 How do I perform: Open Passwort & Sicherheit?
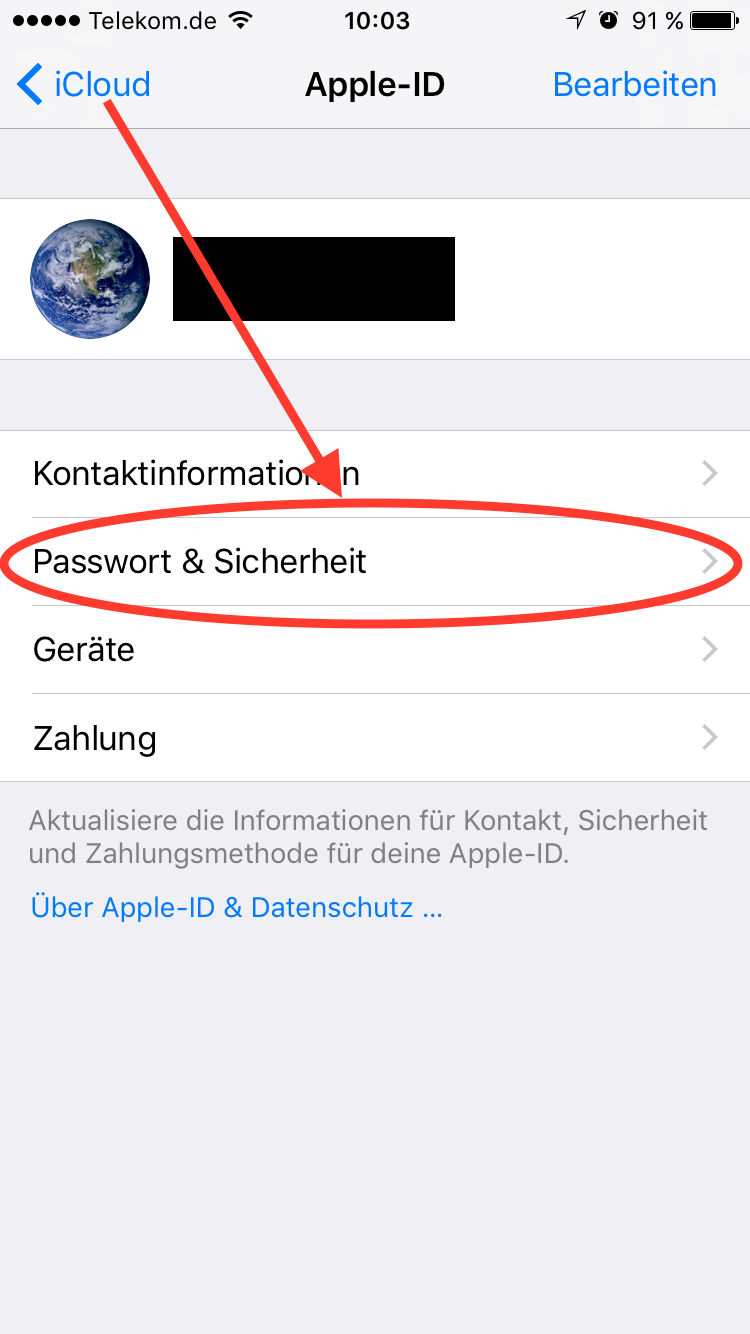click(x=375, y=561)
